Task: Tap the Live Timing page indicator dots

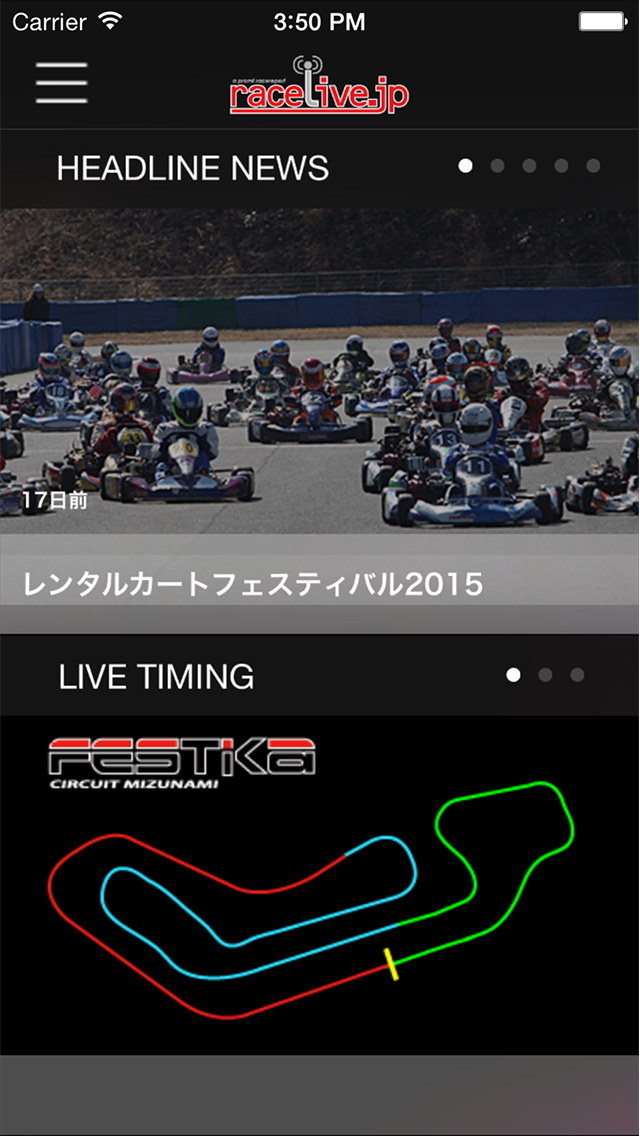Action: click(545, 675)
